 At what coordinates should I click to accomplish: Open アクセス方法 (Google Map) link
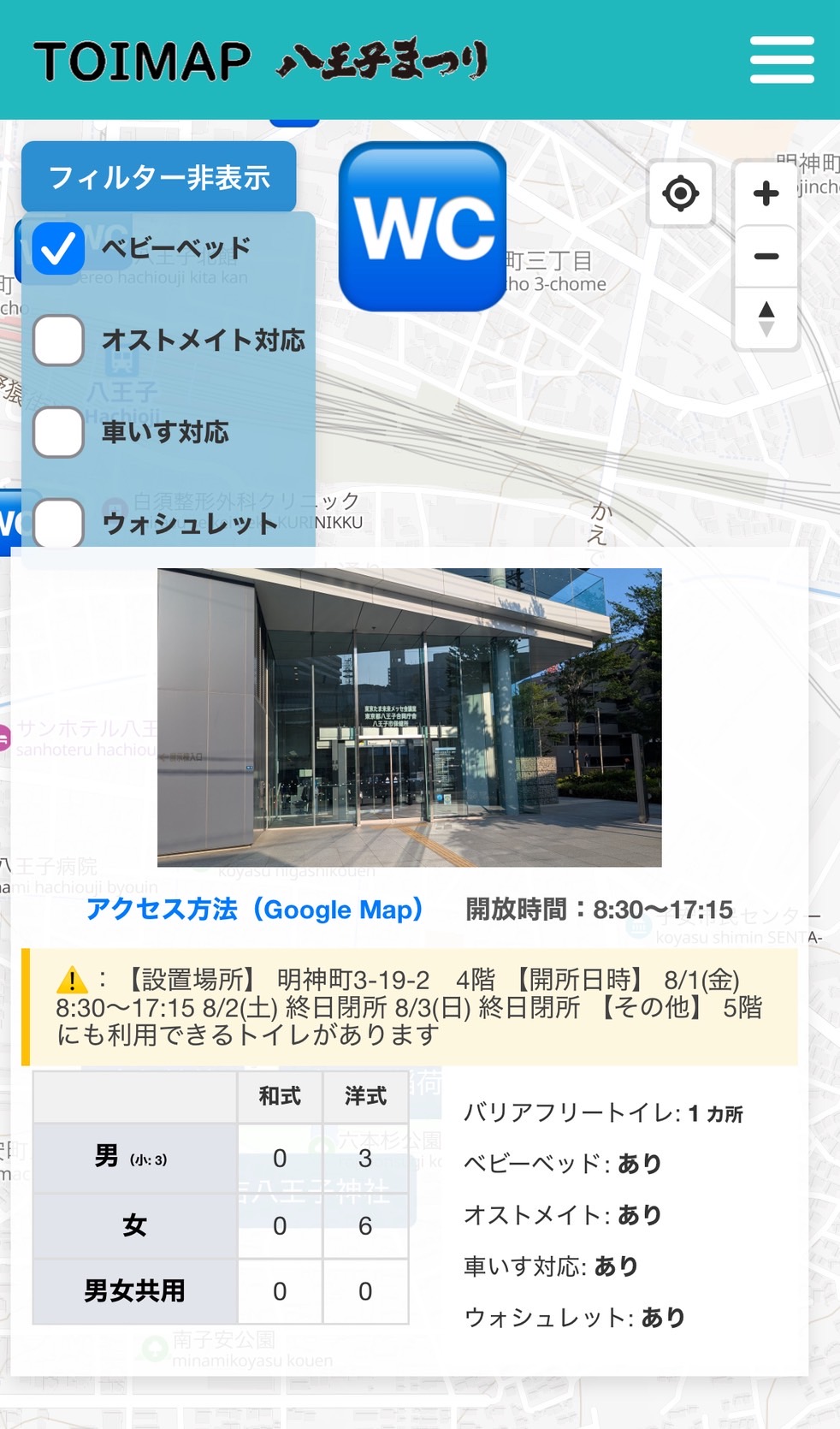tap(255, 909)
